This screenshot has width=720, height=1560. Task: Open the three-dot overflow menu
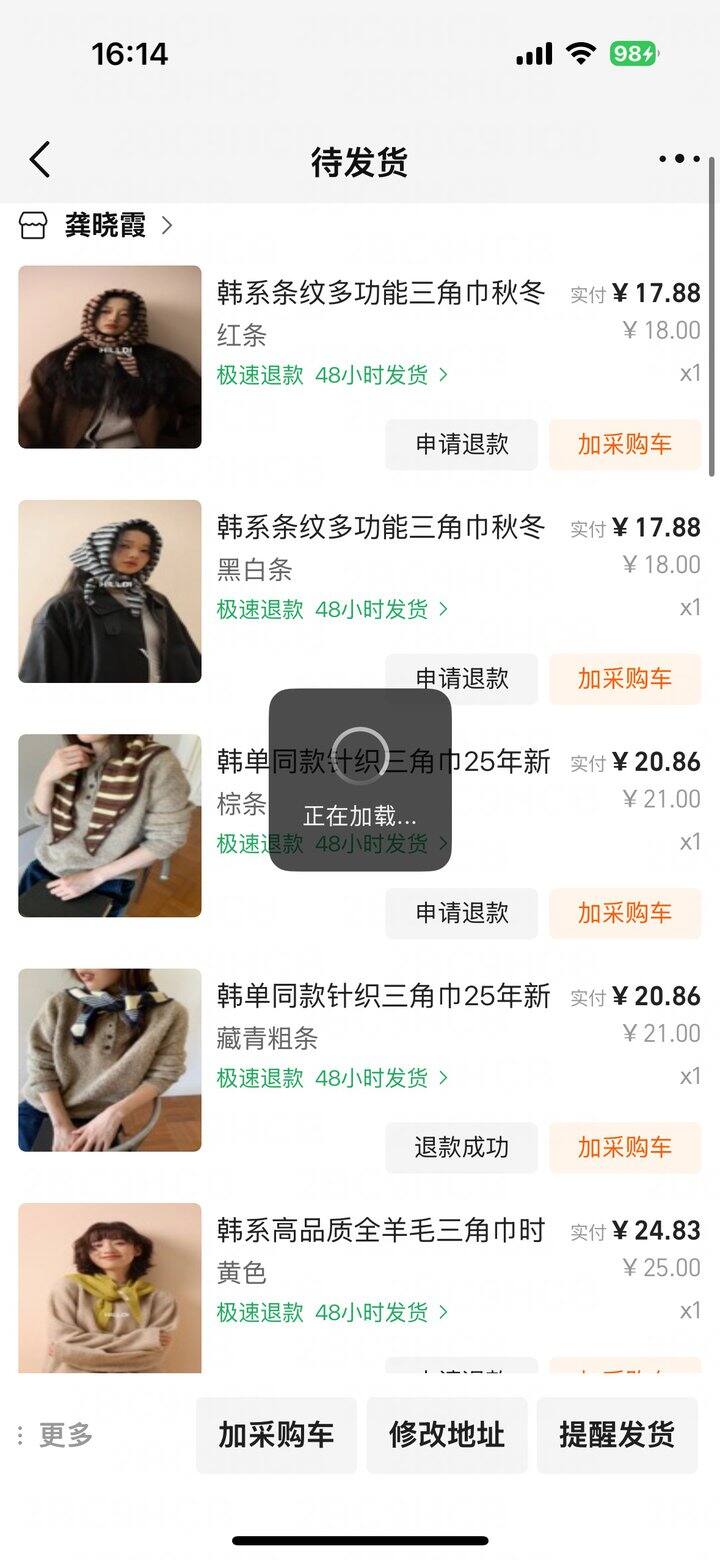679,159
